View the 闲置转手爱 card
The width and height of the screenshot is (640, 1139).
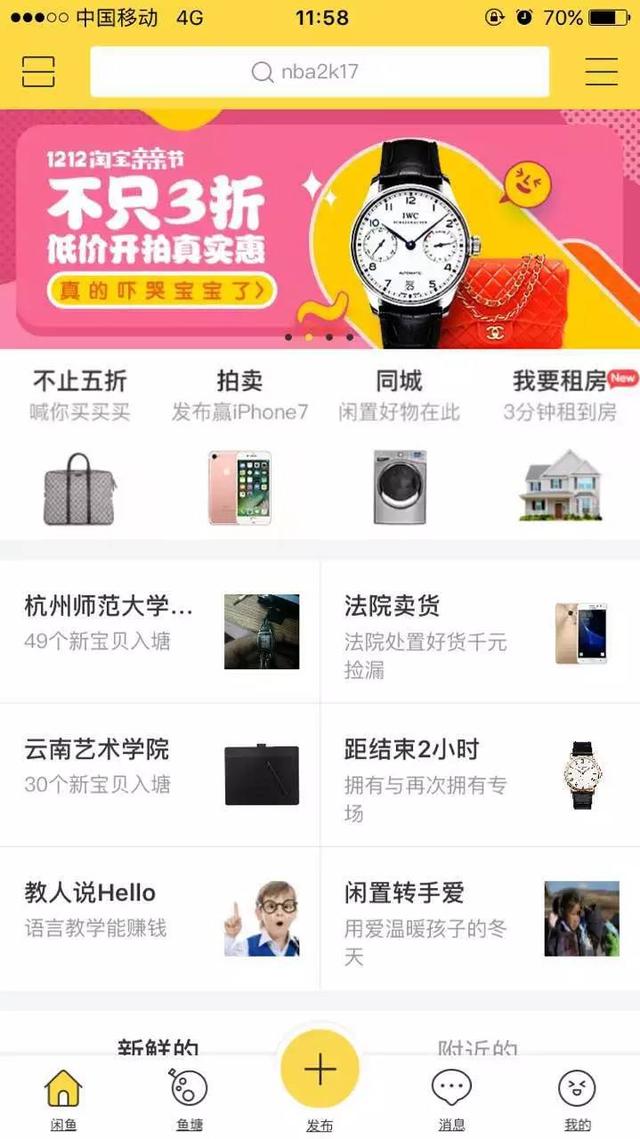pyautogui.click(x=480, y=918)
